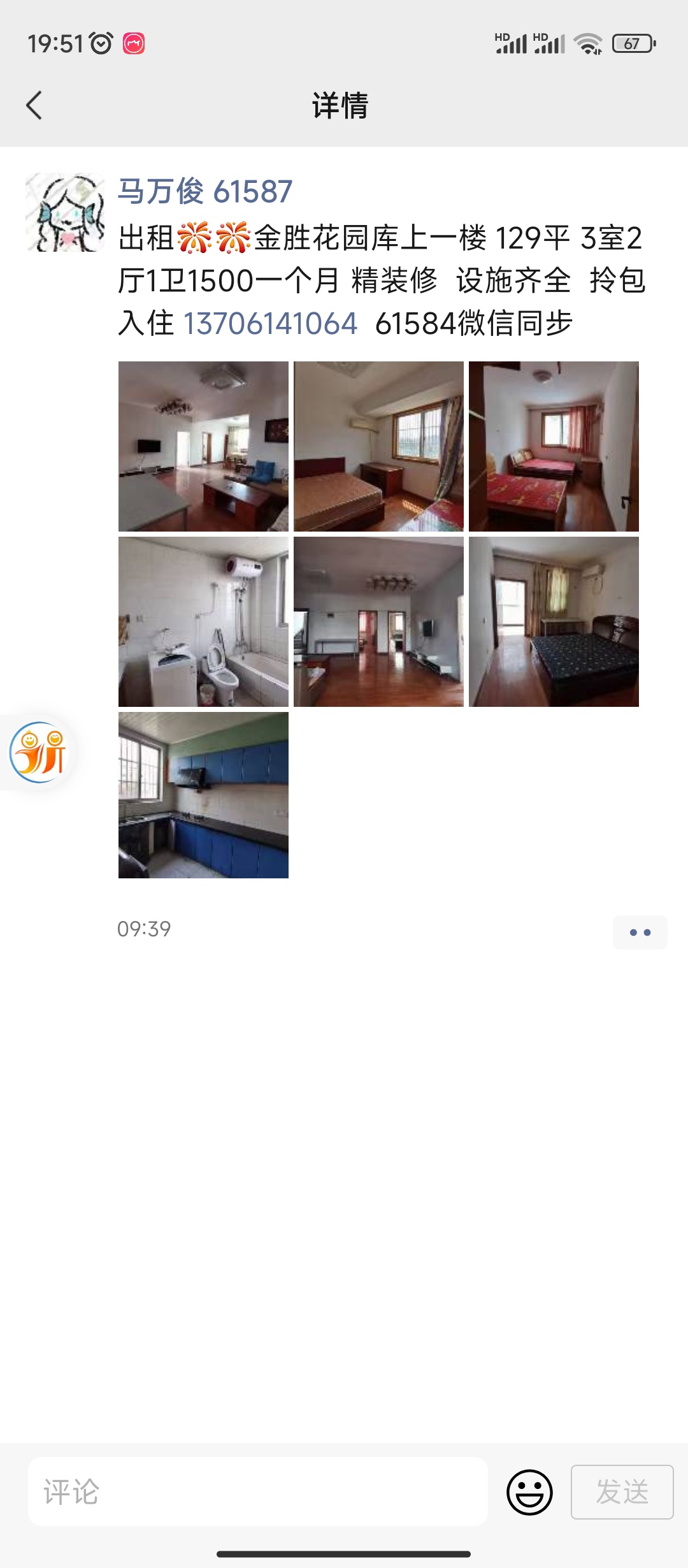Screen dimensions: 688x1568
Task: Call the phone number 13706141064
Action: (270, 323)
